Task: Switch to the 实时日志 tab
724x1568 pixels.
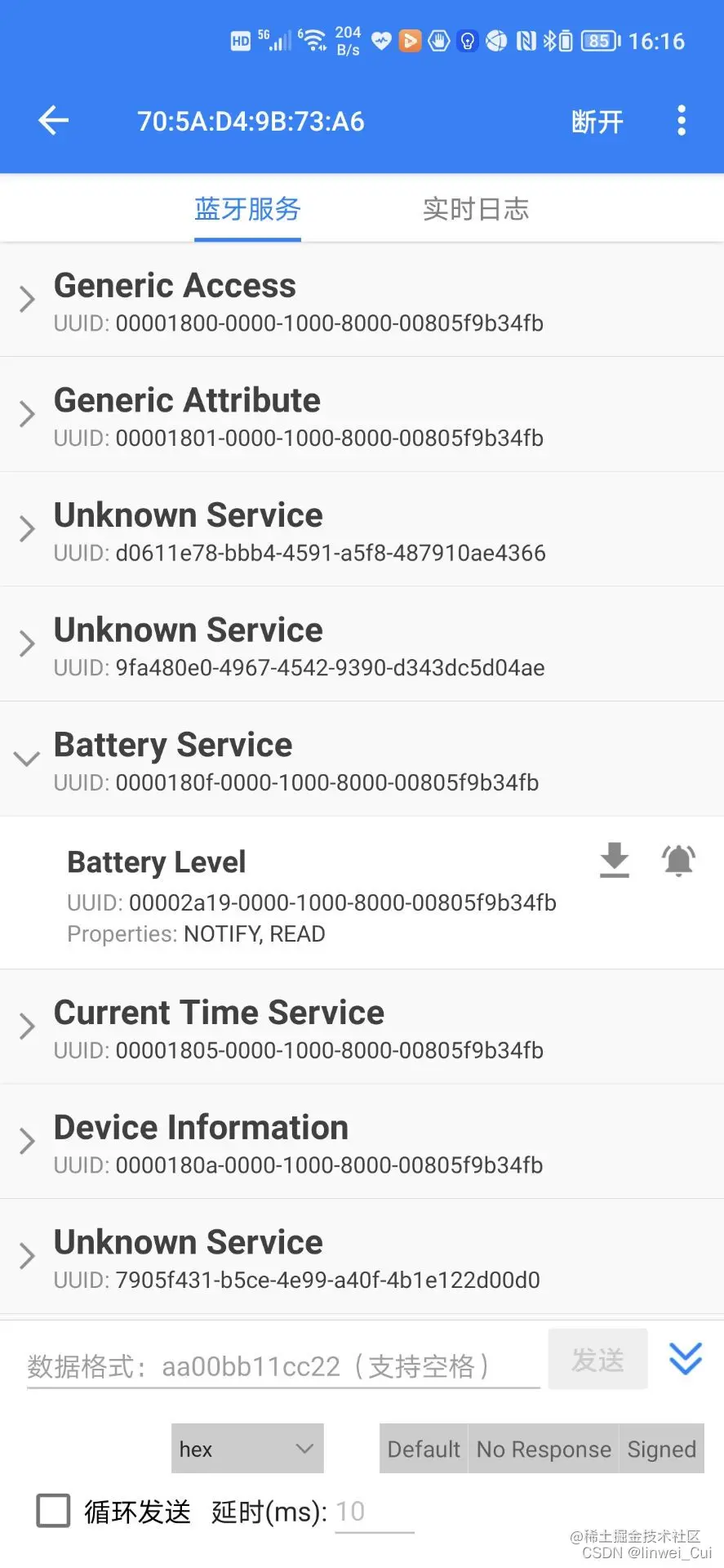Action: (x=475, y=209)
